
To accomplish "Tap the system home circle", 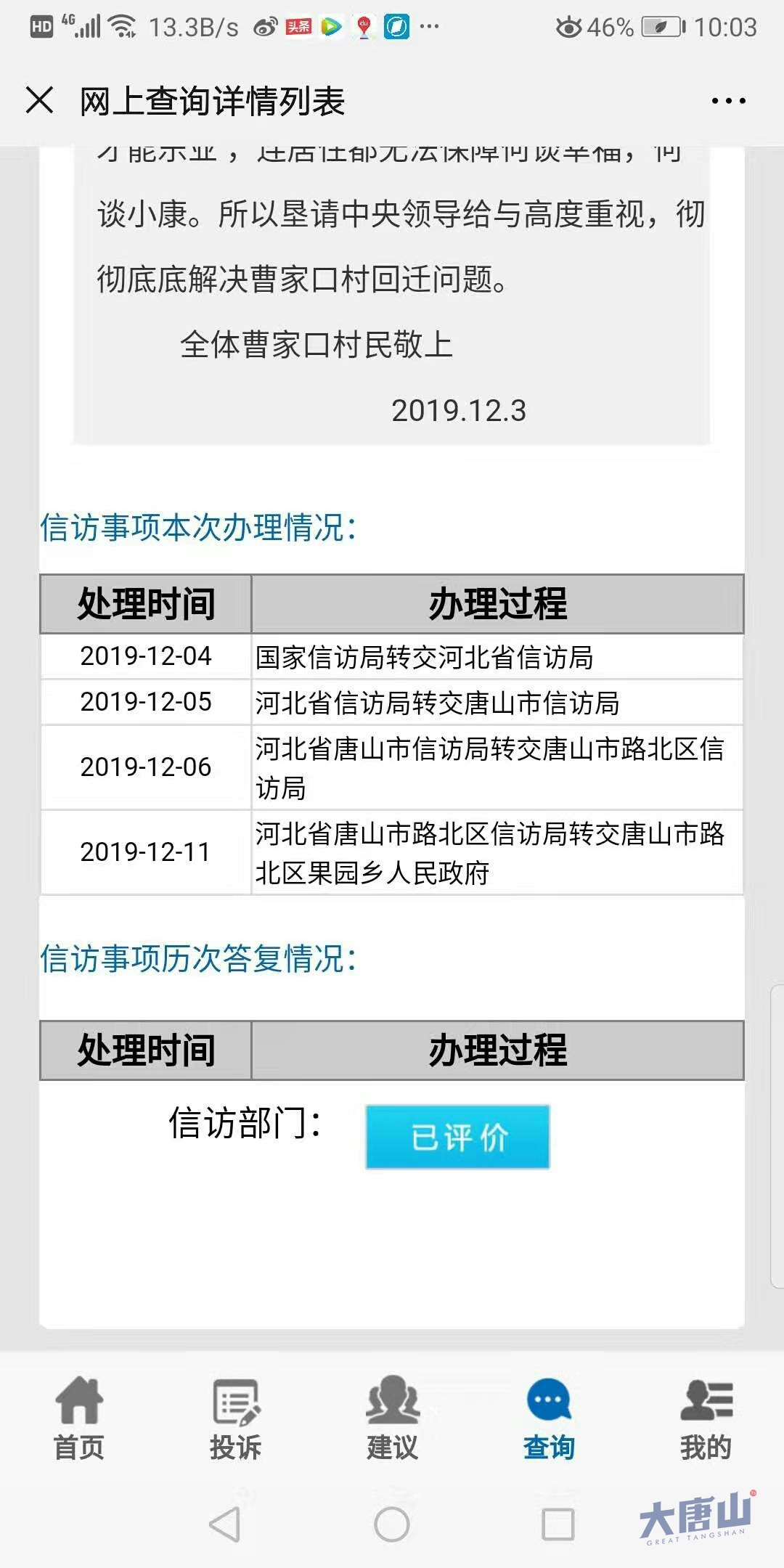I will click(x=392, y=1524).
